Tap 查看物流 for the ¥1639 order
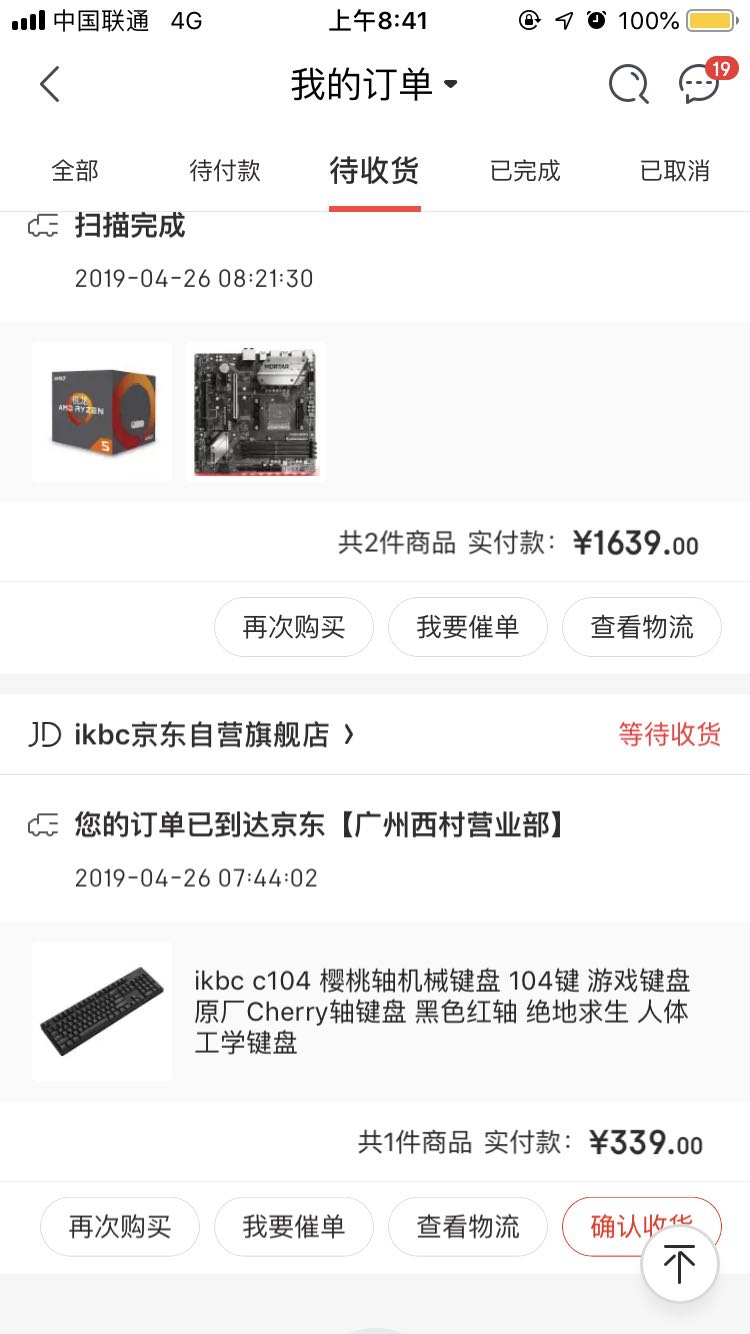 pos(642,627)
